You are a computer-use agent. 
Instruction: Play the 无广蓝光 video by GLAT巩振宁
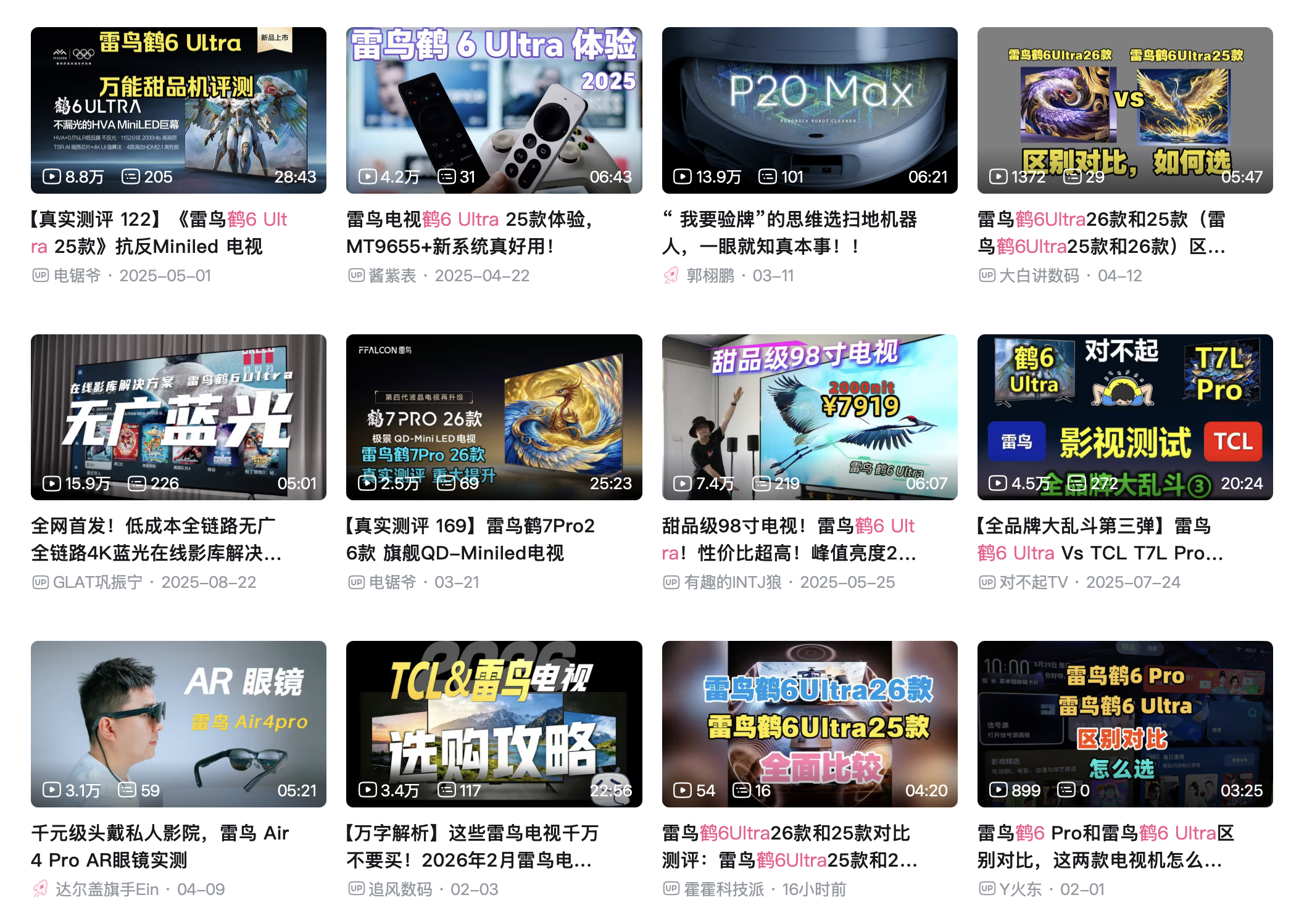[x=178, y=417]
